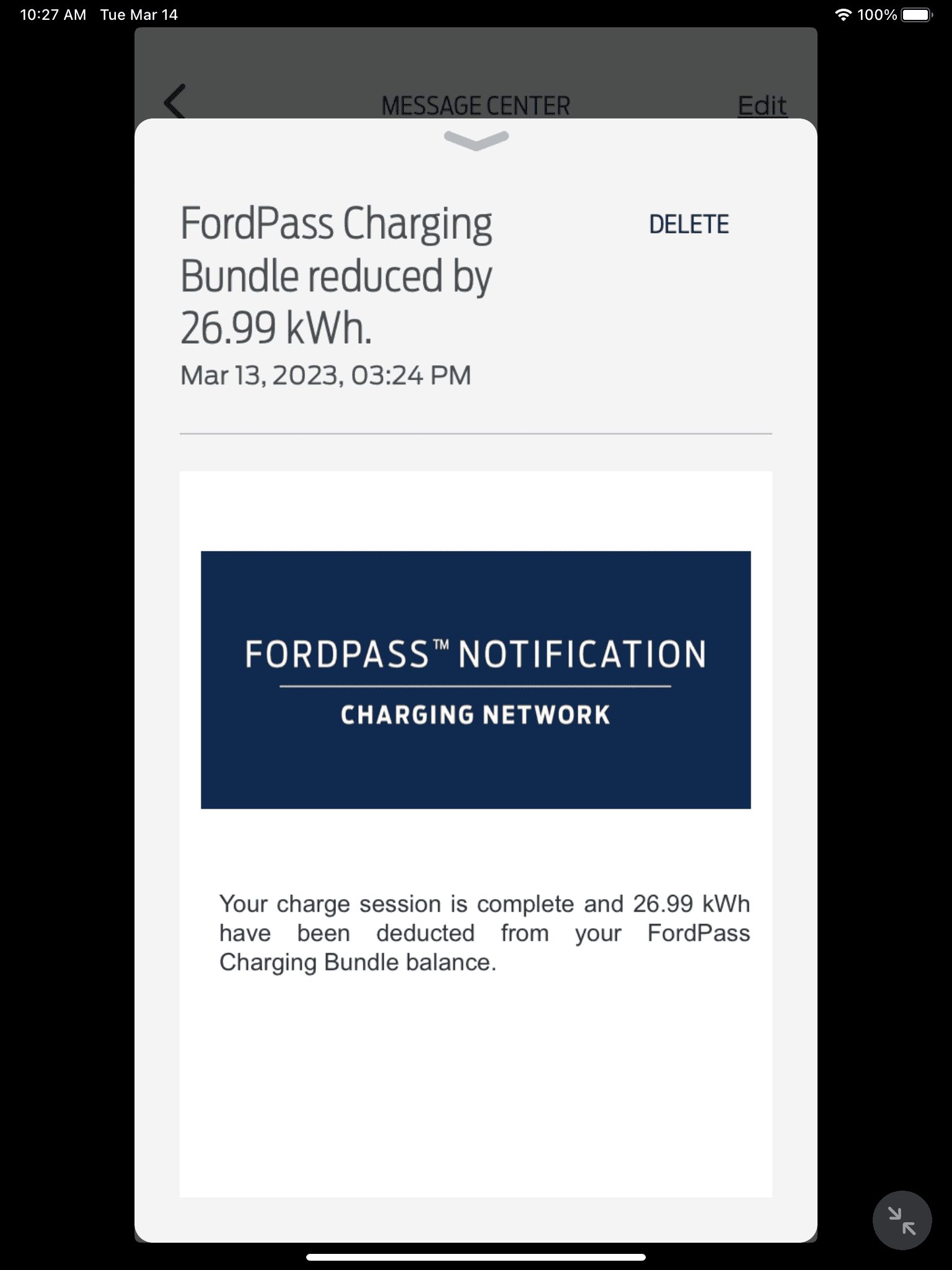Tap Edit in Message Center header
The width and height of the screenshot is (952, 1270).
[762, 105]
